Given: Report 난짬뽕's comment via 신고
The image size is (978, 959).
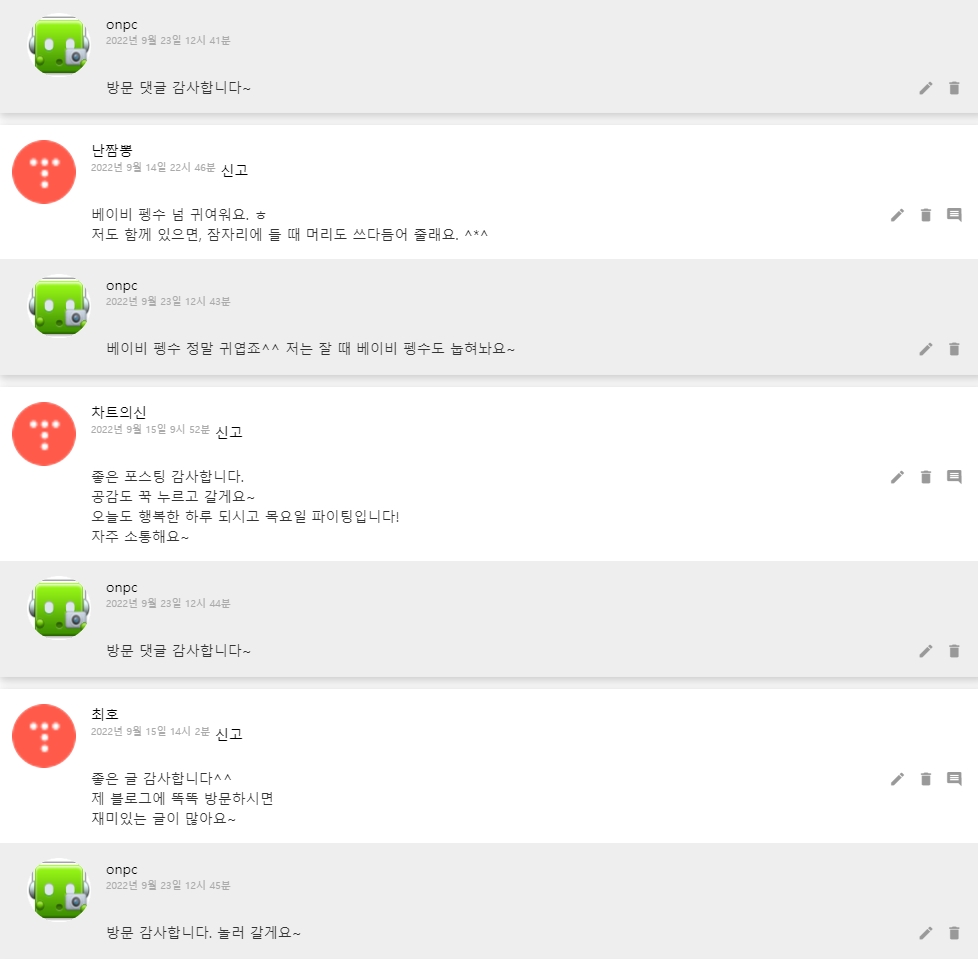Looking at the screenshot, I should click(x=234, y=170).
